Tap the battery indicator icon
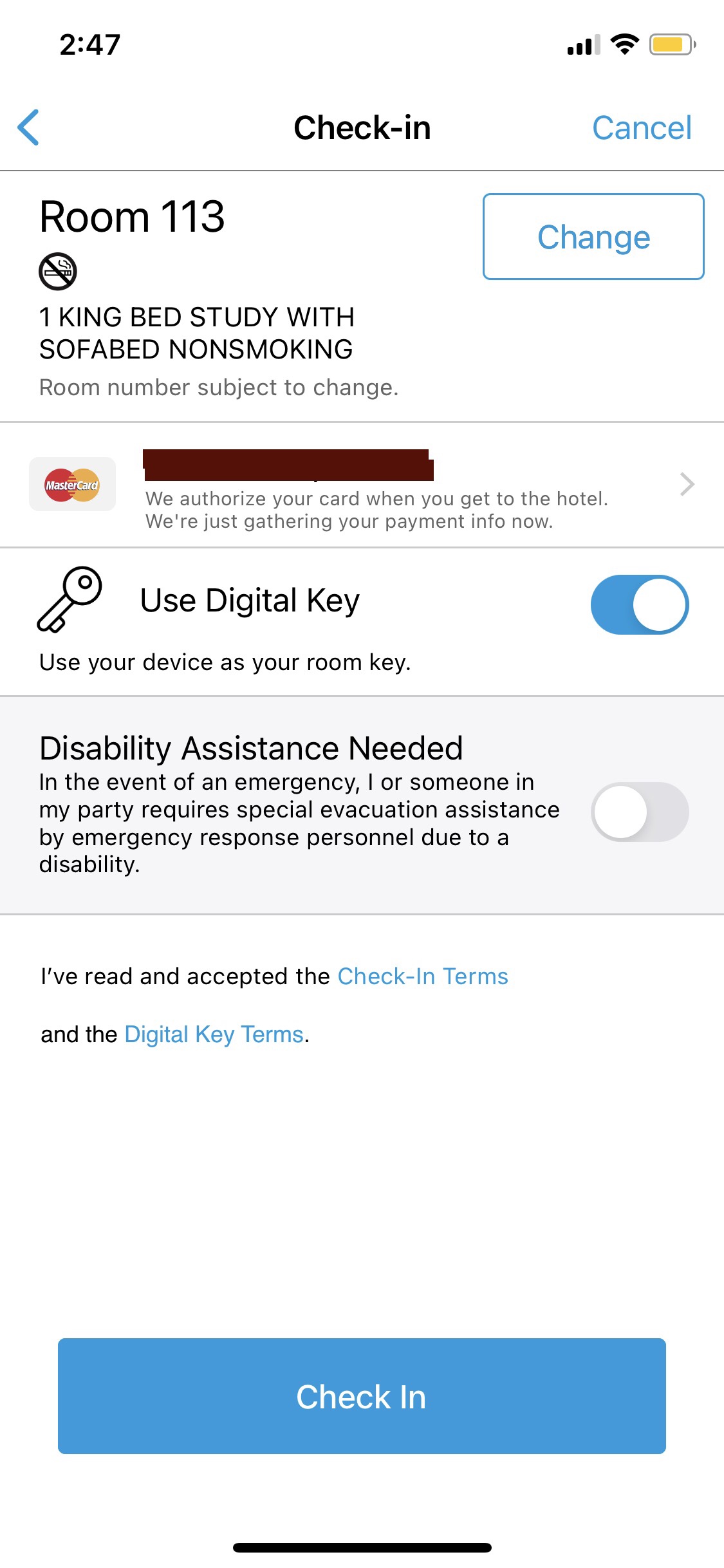The image size is (724, 1568). click(671, 44)
